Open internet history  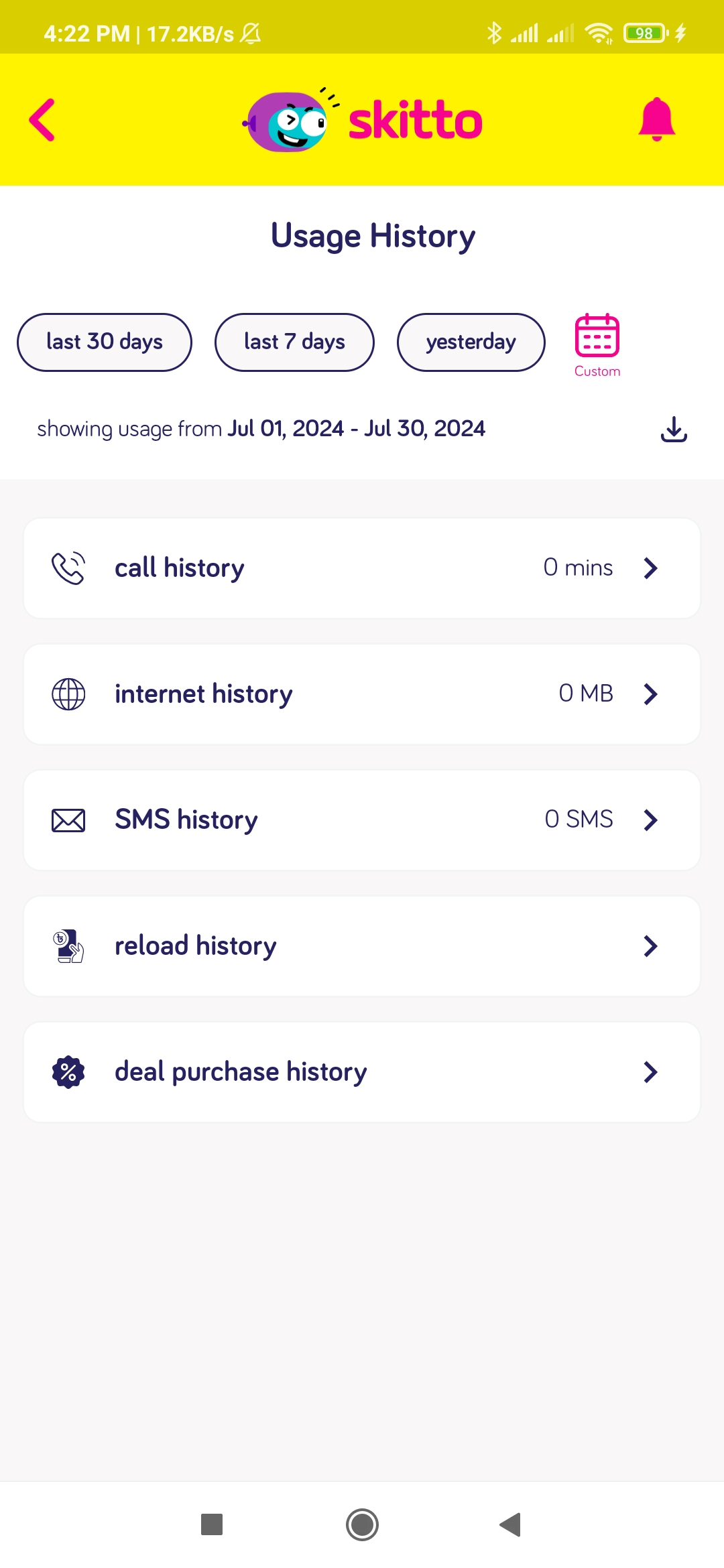[x=362, y=694]
